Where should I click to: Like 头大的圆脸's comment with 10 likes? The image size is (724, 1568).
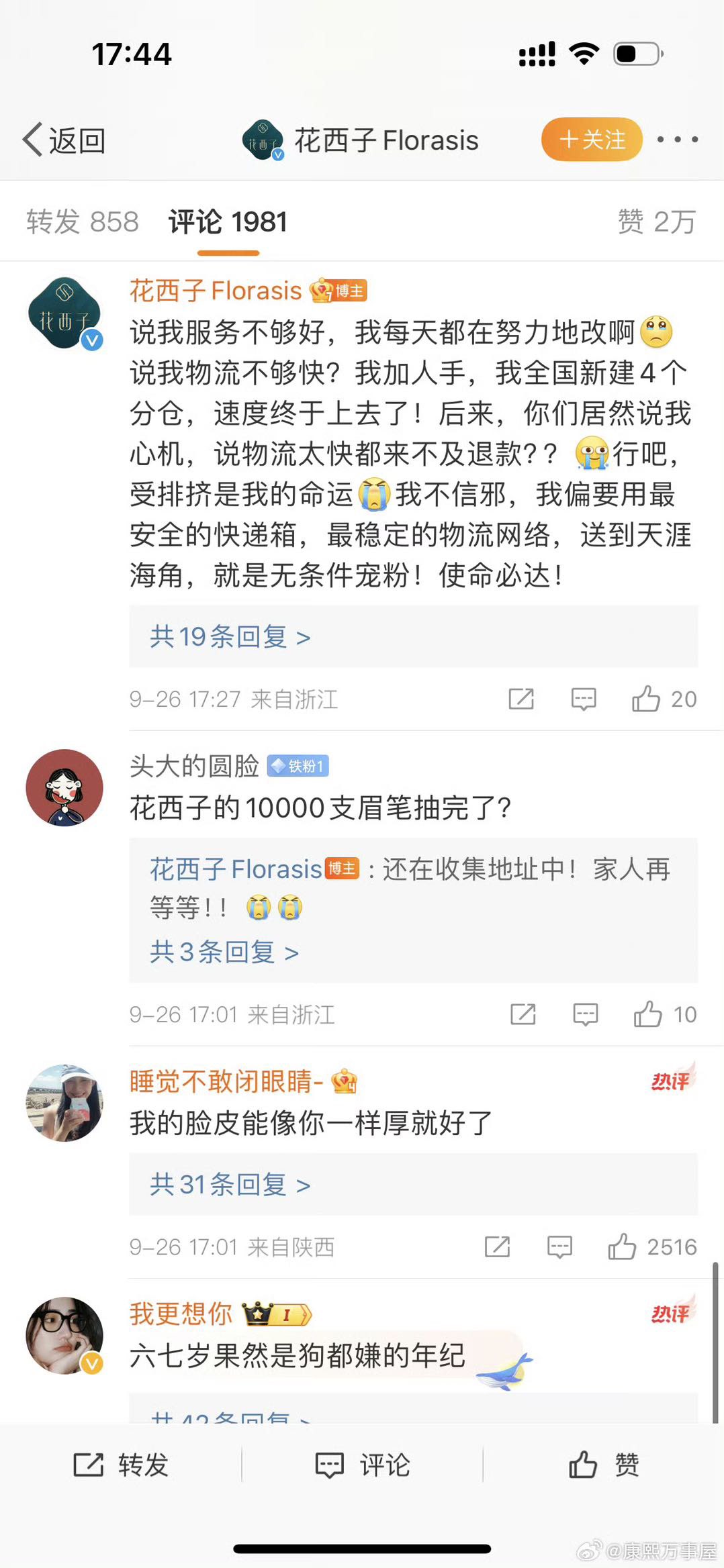point(648,1014)
